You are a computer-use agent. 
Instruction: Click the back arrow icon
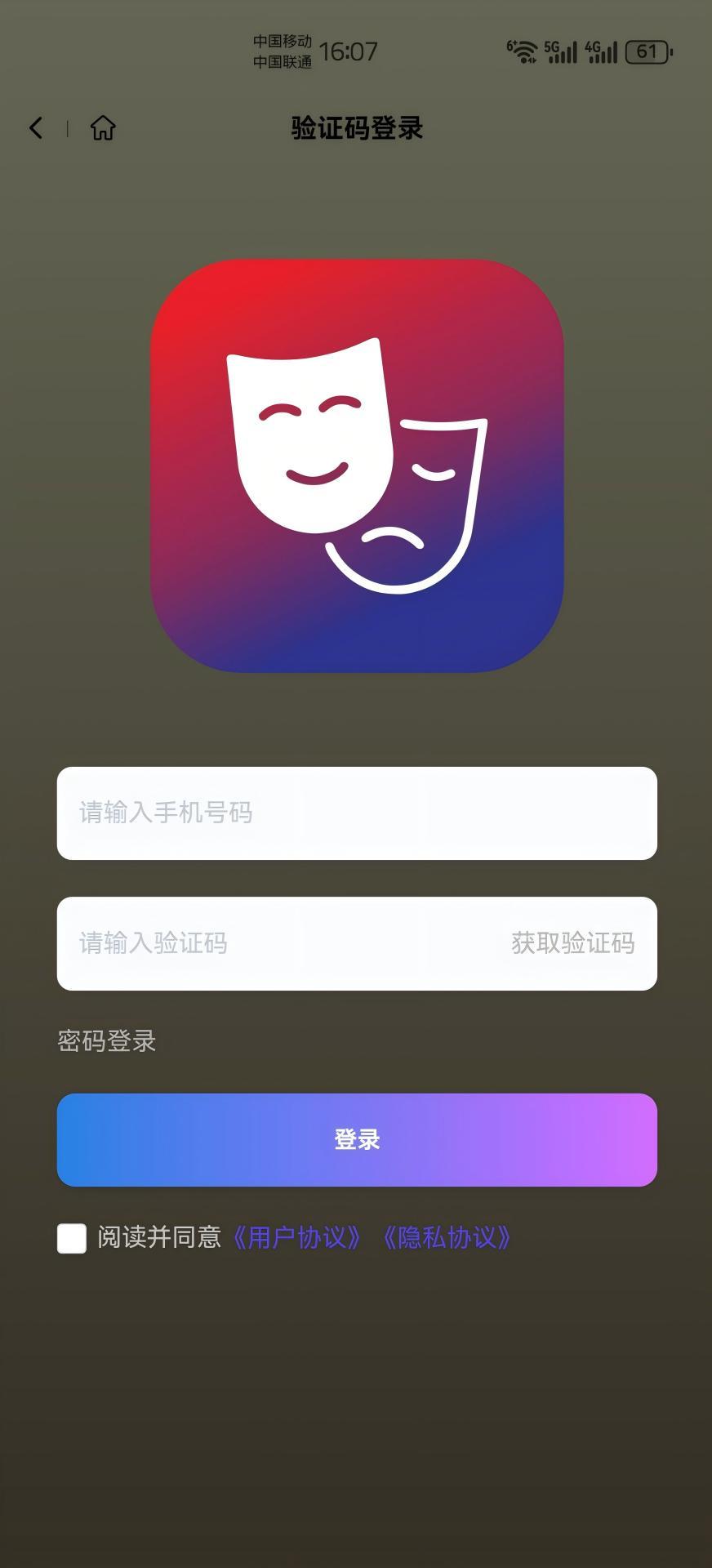tap(34, 128)
